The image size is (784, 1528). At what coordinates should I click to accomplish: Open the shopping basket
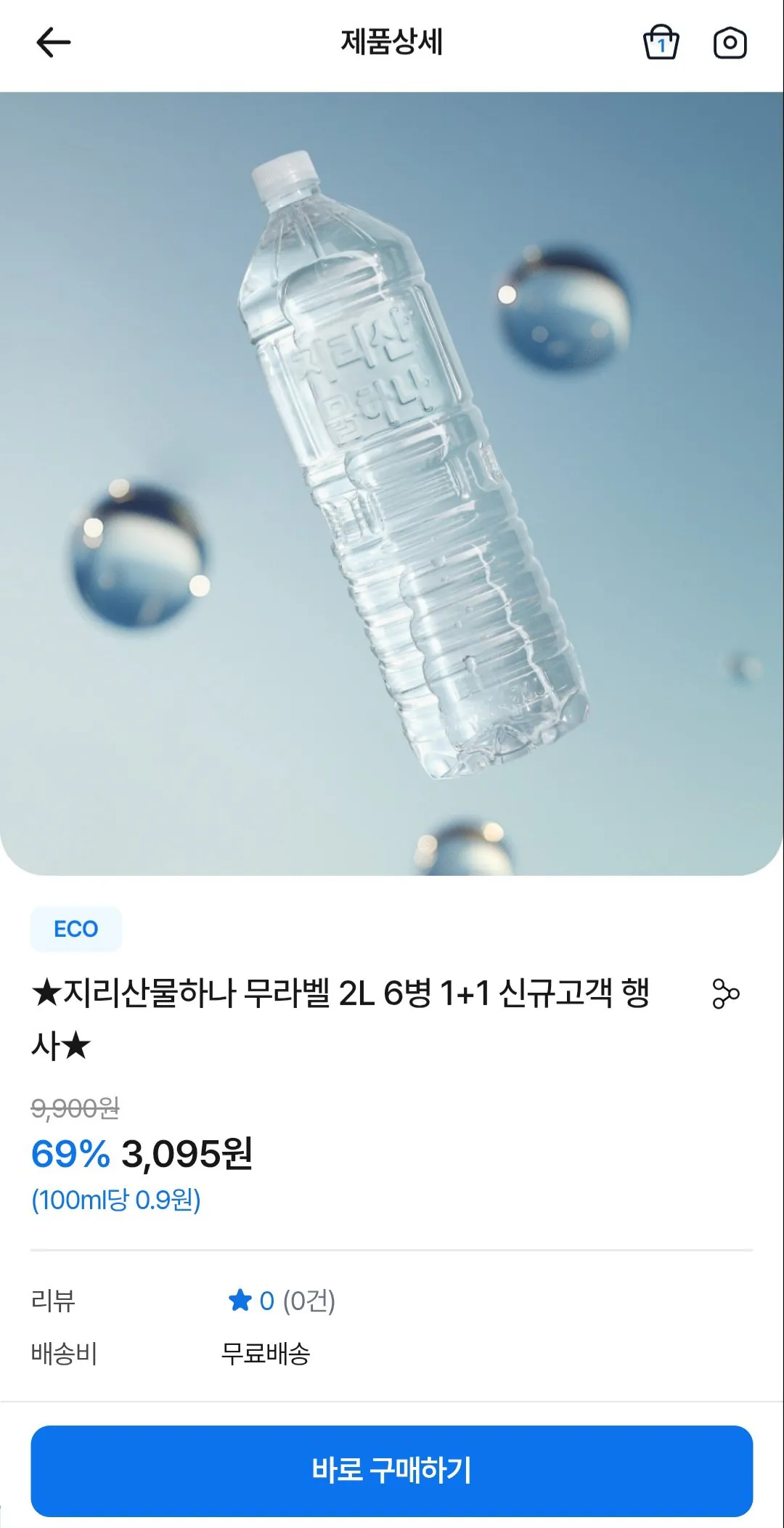661,42
